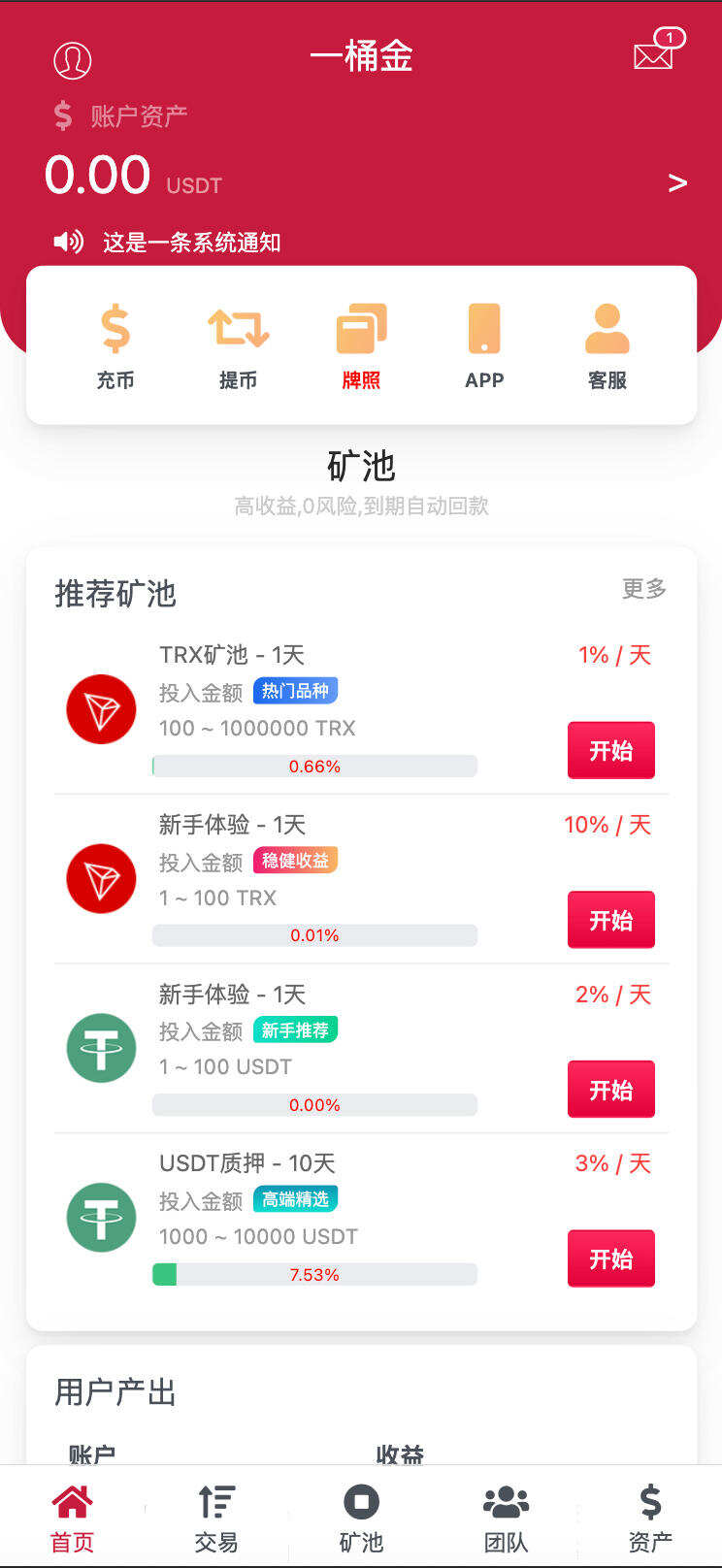The height and width of the screenshot is (1568, 722).
Task: Open 更多 to see more mining pools
Action: [x=643, y=589]
